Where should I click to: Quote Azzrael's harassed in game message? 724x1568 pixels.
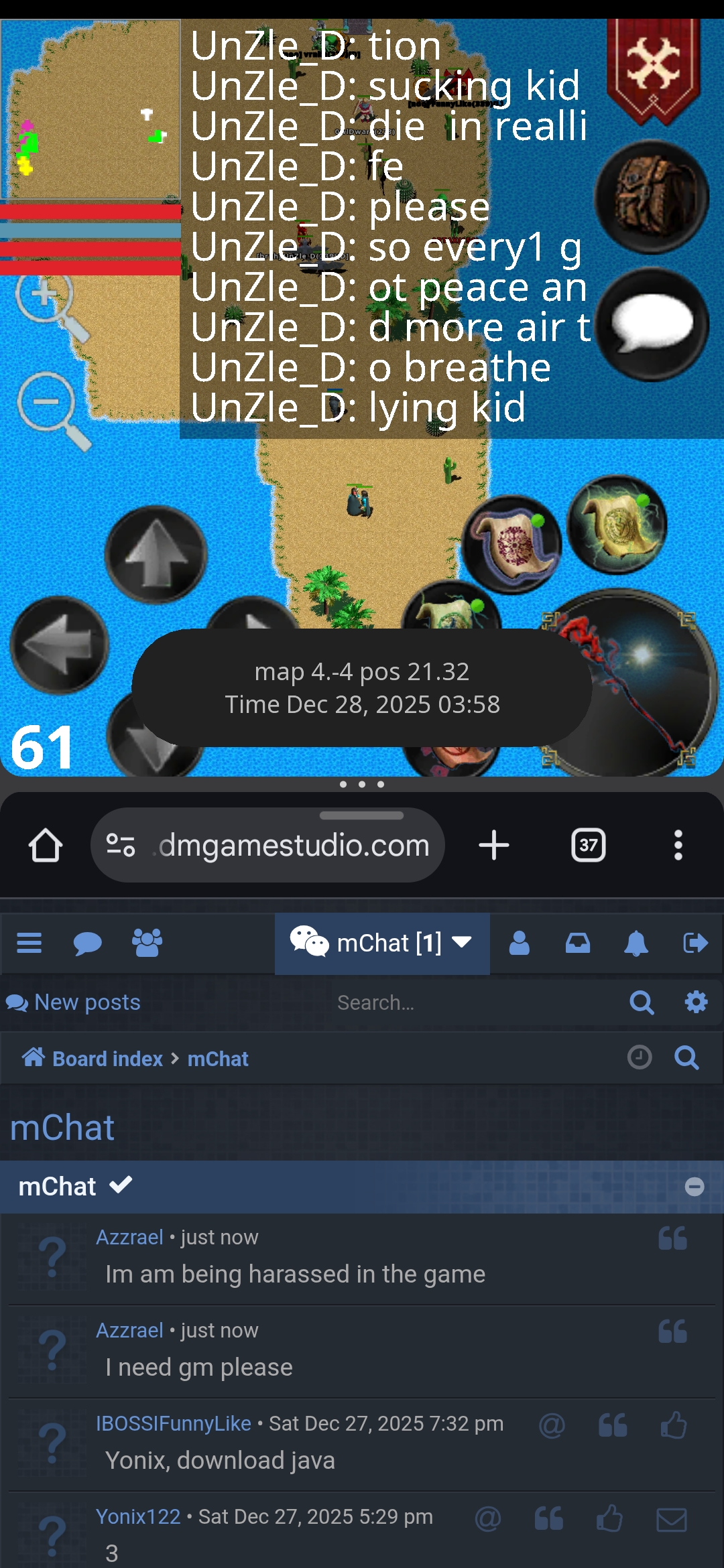(x=672, y=1238)
